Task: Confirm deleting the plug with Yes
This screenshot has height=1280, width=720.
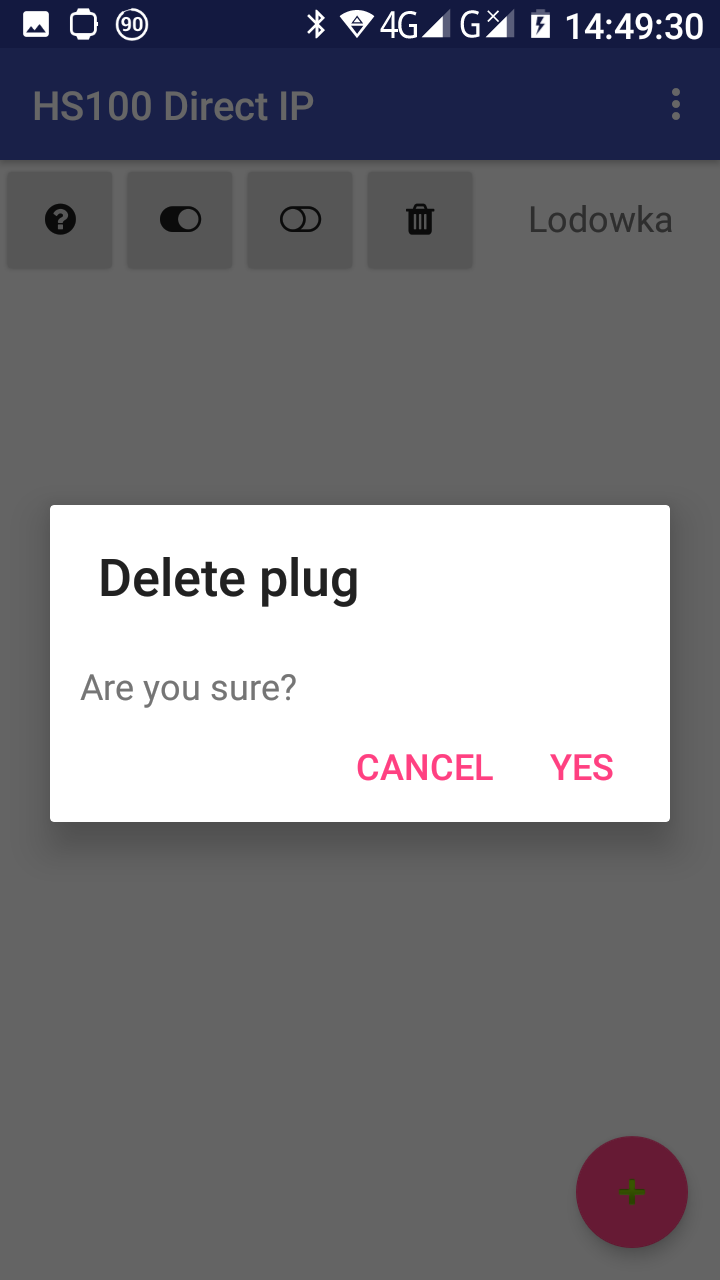Action: (x=581, y=767)
